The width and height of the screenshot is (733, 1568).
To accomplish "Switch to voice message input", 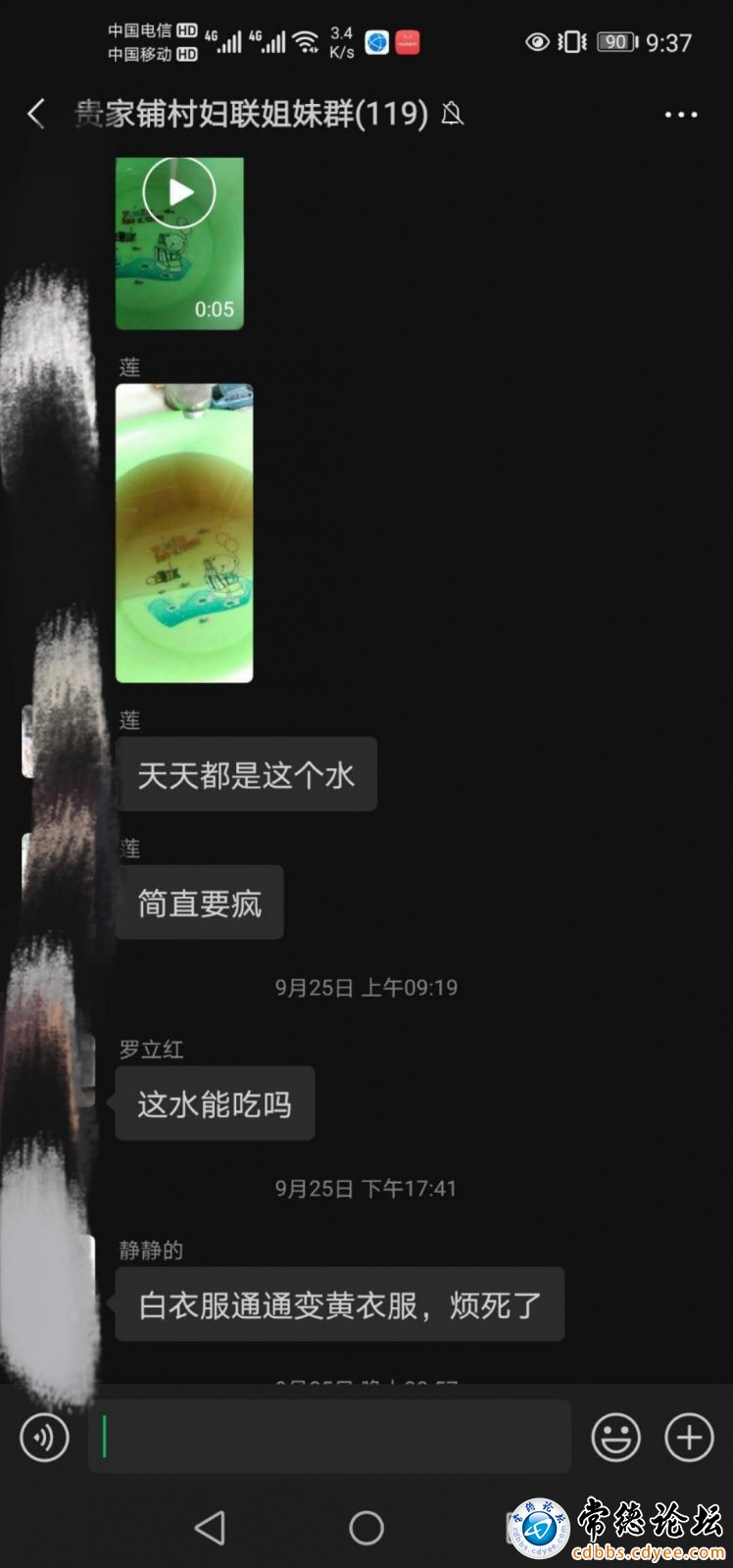I will (x=44, y=1438).
